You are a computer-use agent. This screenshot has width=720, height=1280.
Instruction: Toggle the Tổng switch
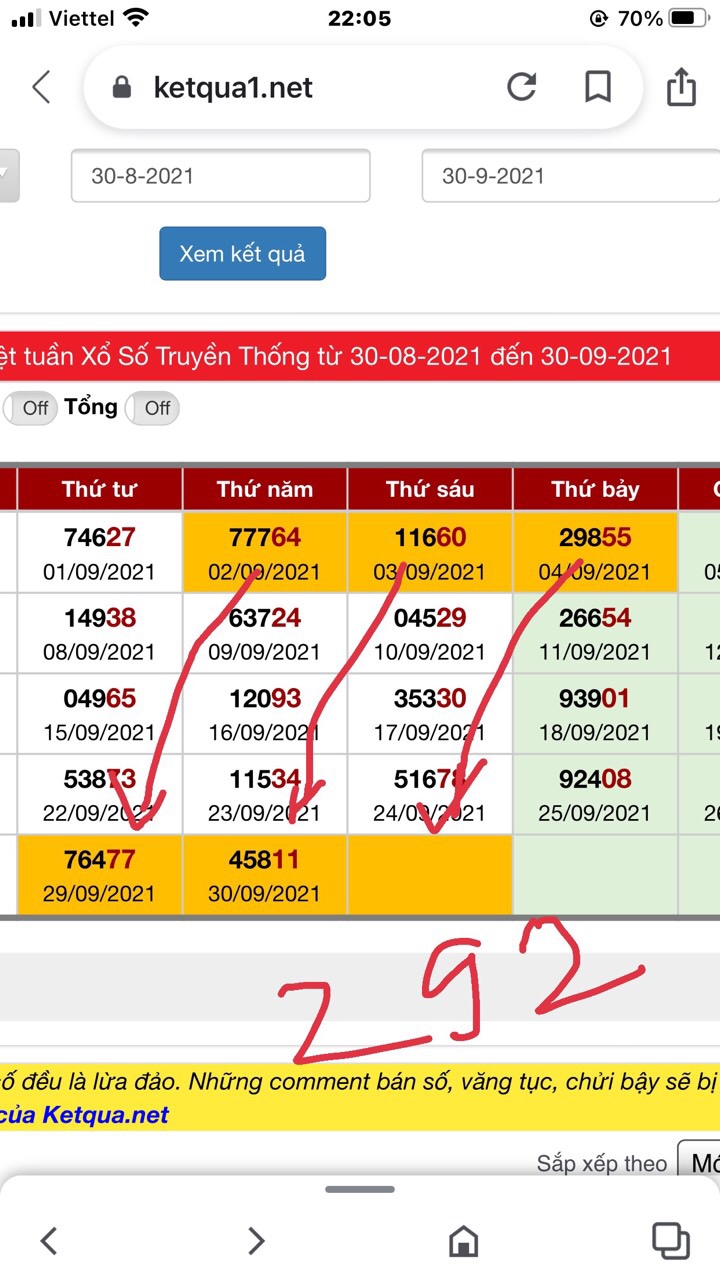[x=153, y=408]
